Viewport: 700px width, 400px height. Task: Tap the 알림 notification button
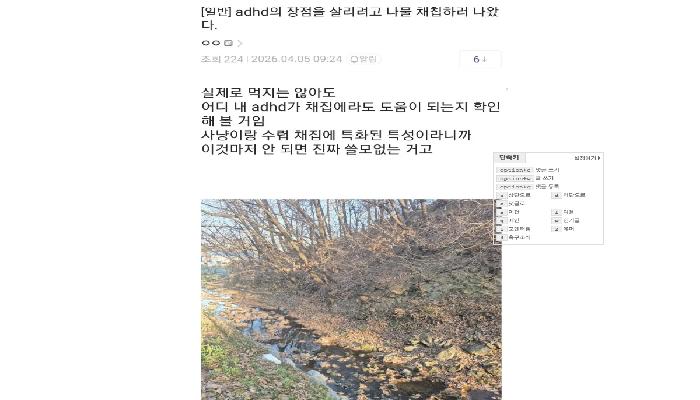point(364,59)
